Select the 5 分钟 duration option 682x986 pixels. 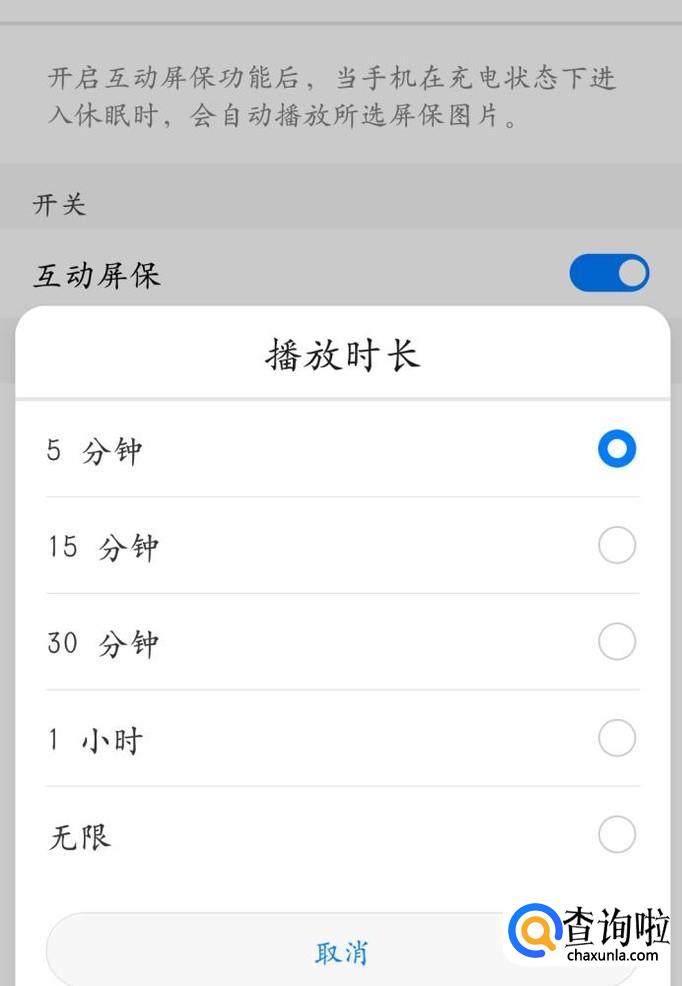(616, 449)
